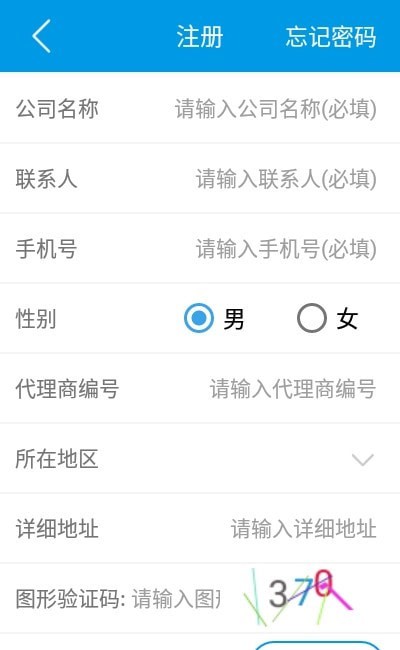Image resolution: width=400 pixels, height=650 pixels.
Task: Focus the 详细地址 field
Action: pos(303,529)
